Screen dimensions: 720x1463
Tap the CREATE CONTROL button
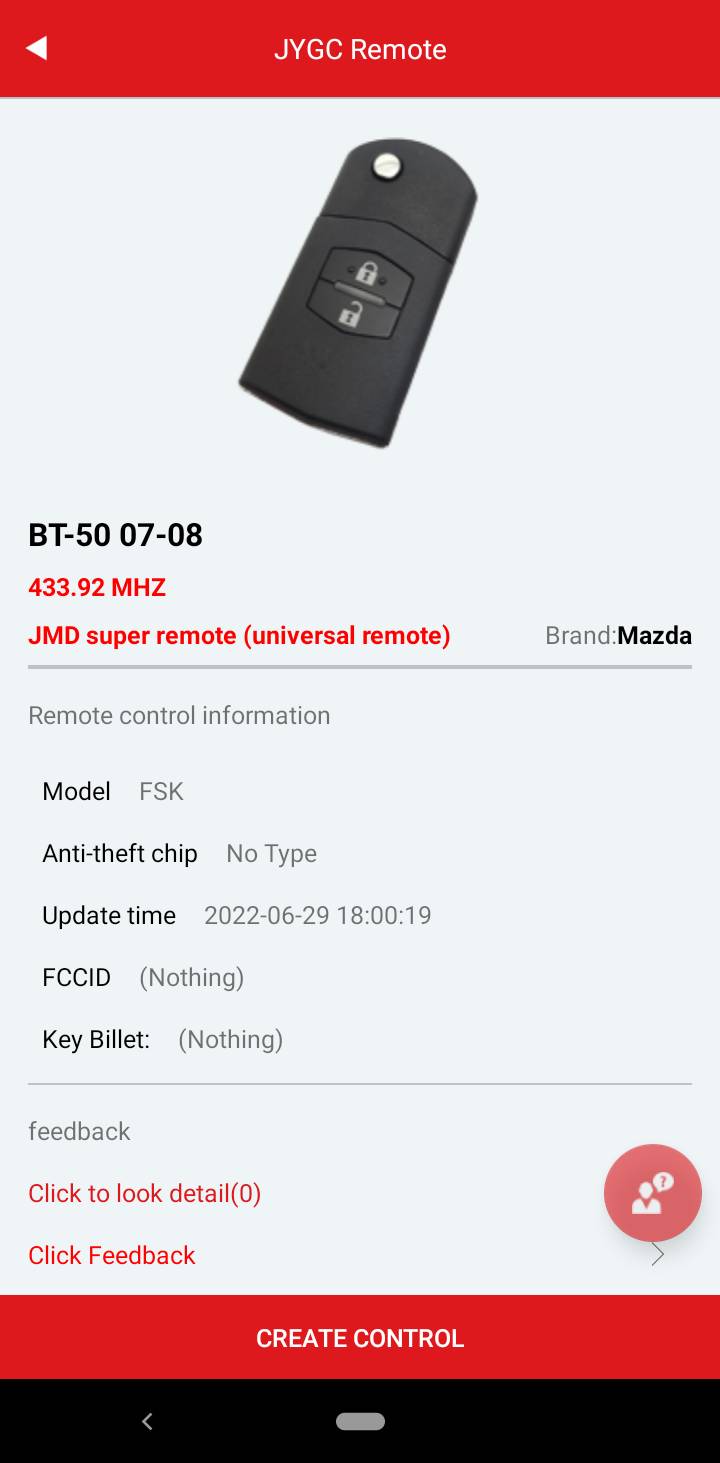coord(360,1337)
